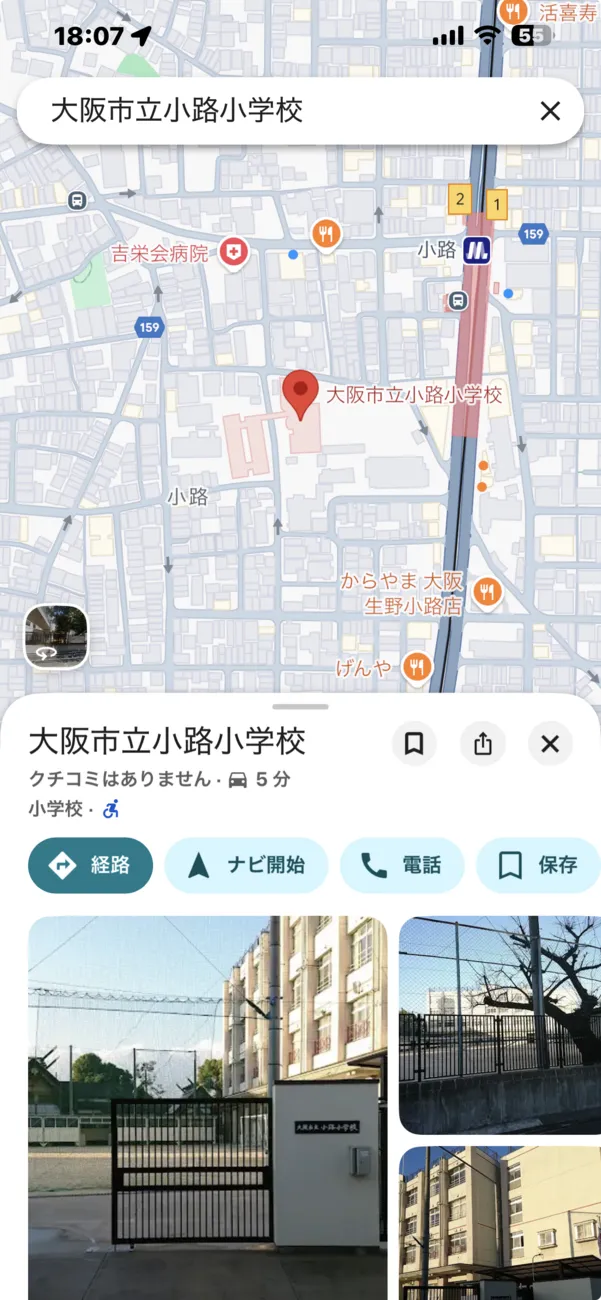This screenshot has height=1300, width=601.
Task: Close the place details panel
Action: pos(550,744)
